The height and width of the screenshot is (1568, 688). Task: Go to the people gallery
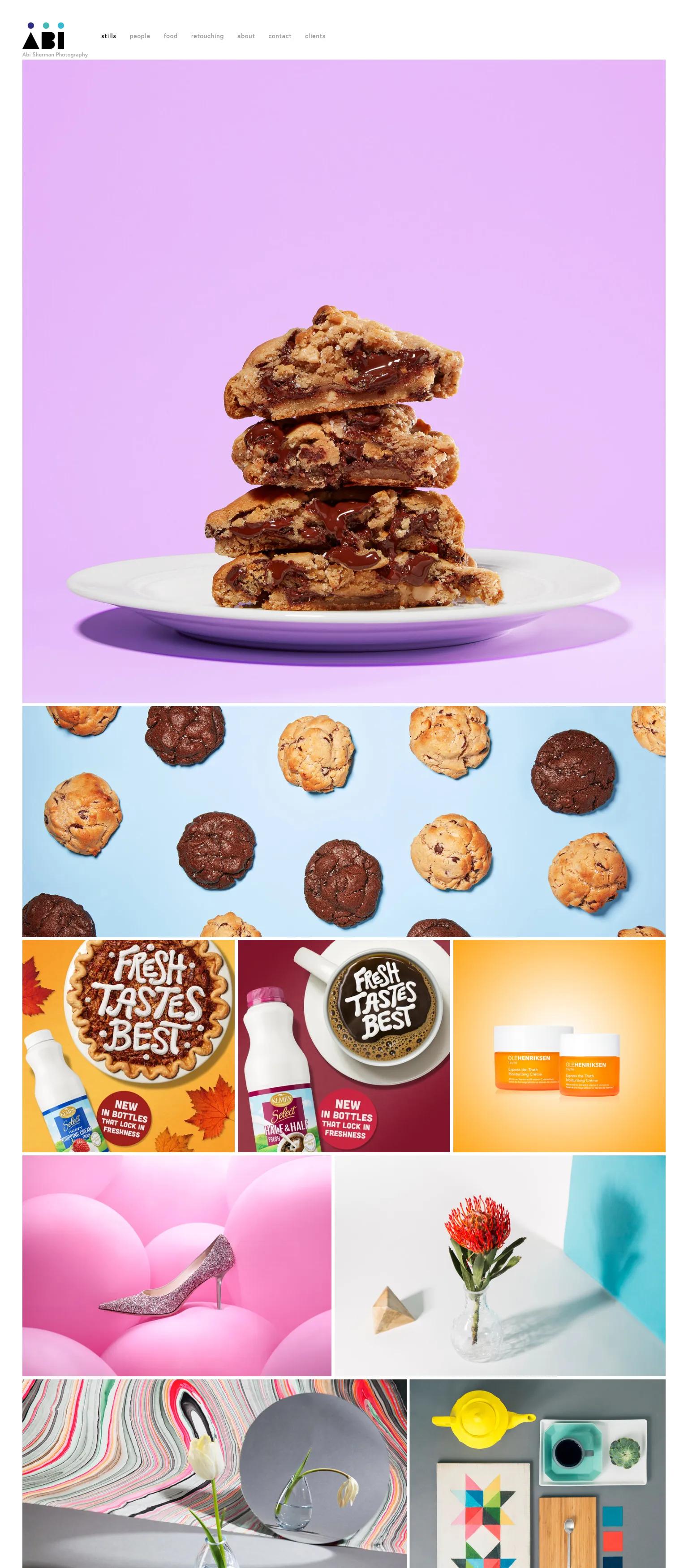coord(139,37)
